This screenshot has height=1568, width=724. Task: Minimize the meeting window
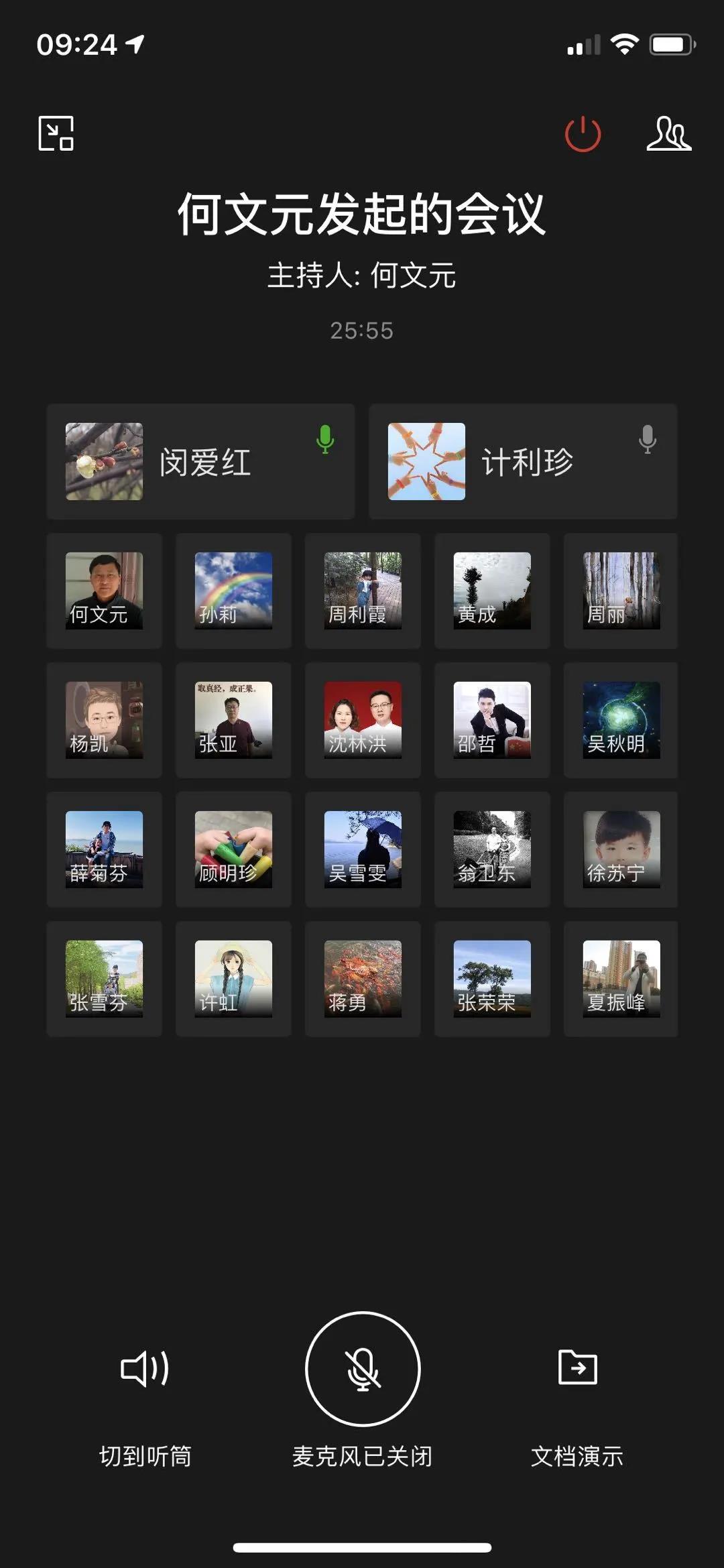56,133
